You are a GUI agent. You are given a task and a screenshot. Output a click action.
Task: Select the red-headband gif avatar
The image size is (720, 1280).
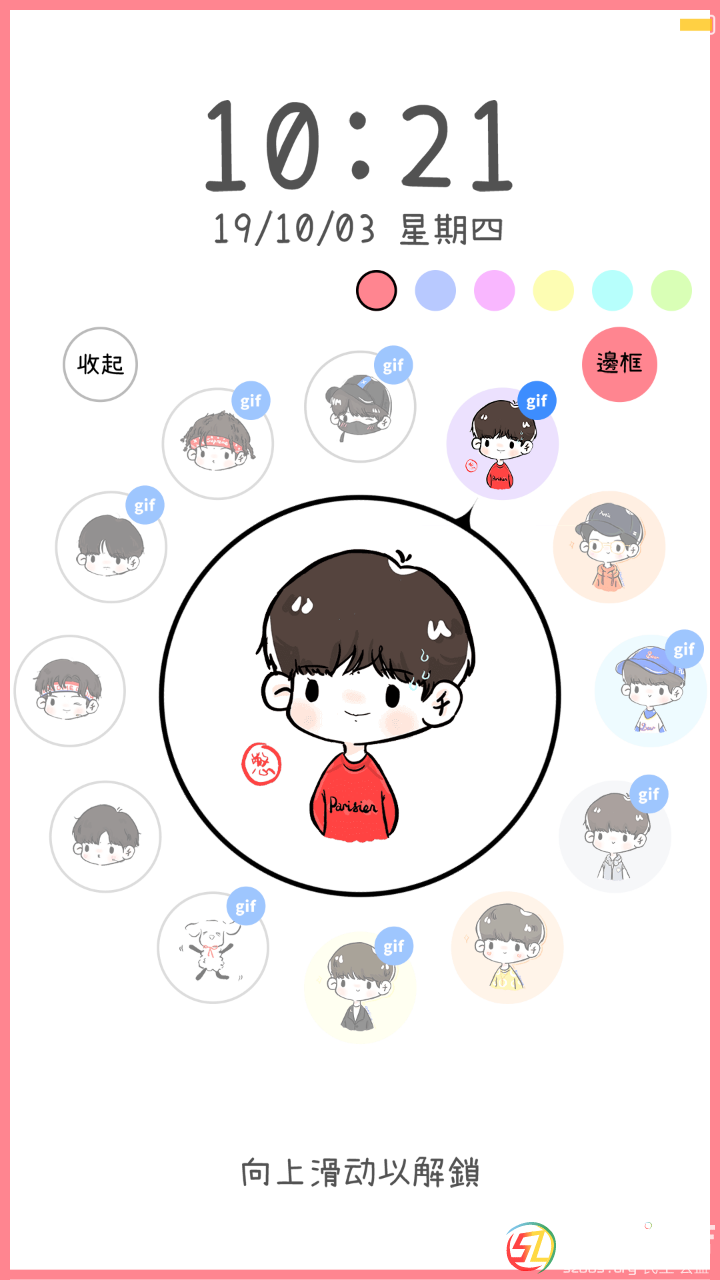(x=217, y=443)
